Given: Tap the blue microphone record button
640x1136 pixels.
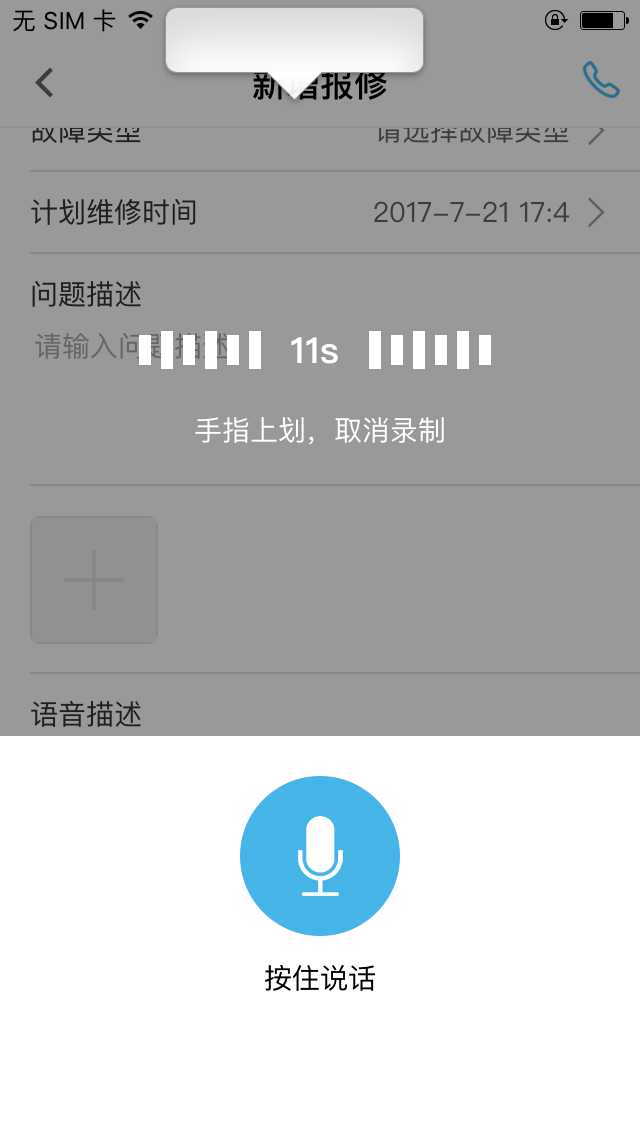Looking at the screenshot, I should click(x=320, y=856).
